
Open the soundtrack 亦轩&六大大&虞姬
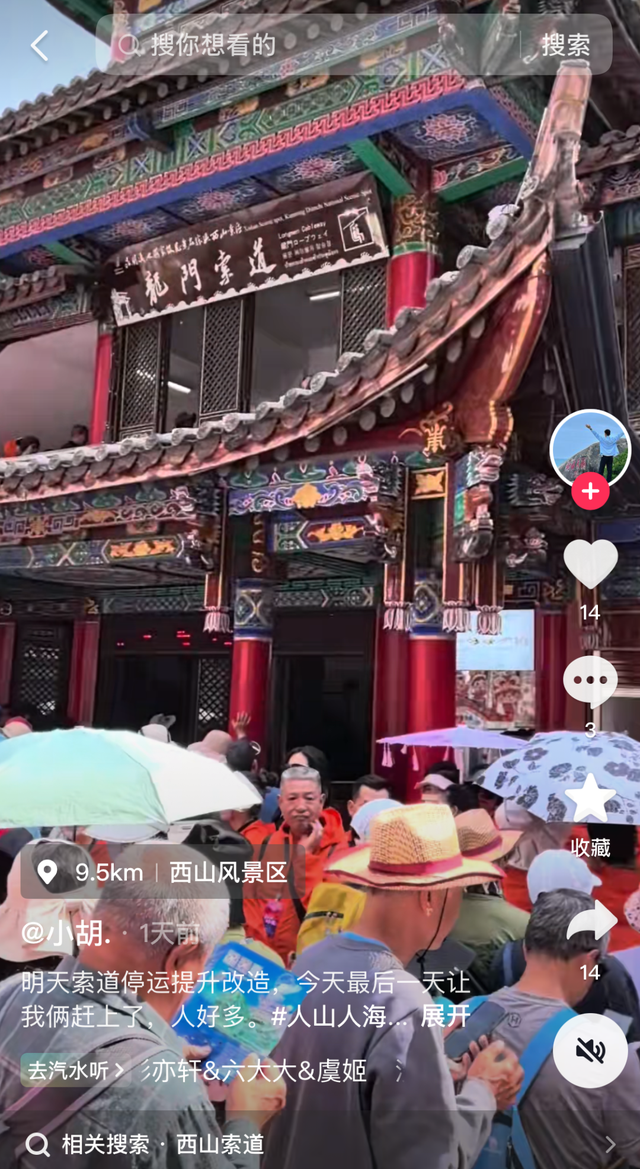pos(260,1071)
